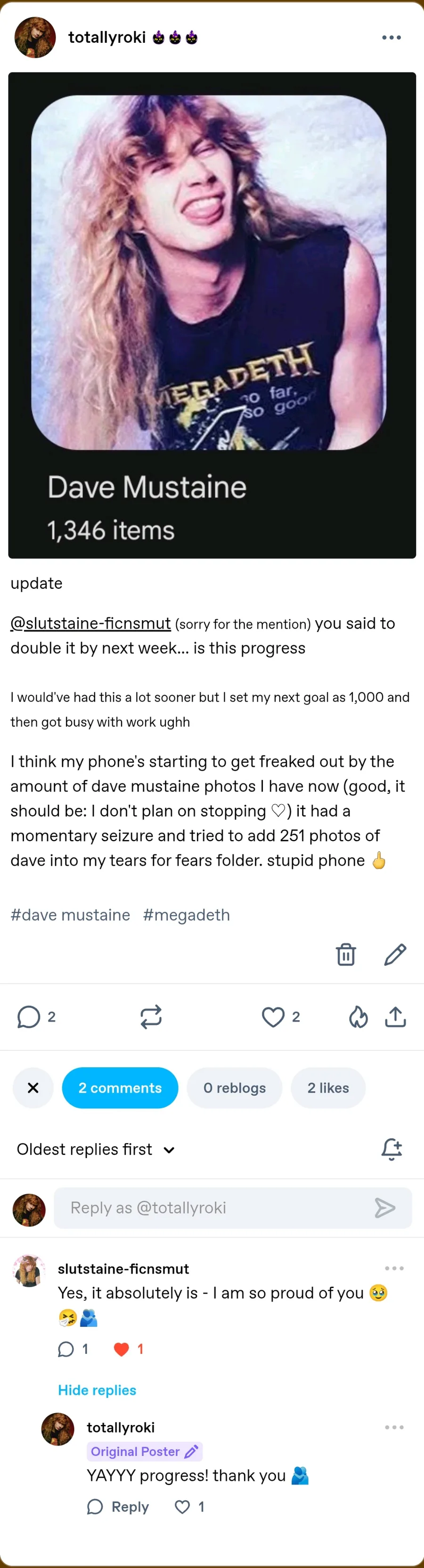
Task: Open the #dave mustaine tag
Action: point(70,915)
